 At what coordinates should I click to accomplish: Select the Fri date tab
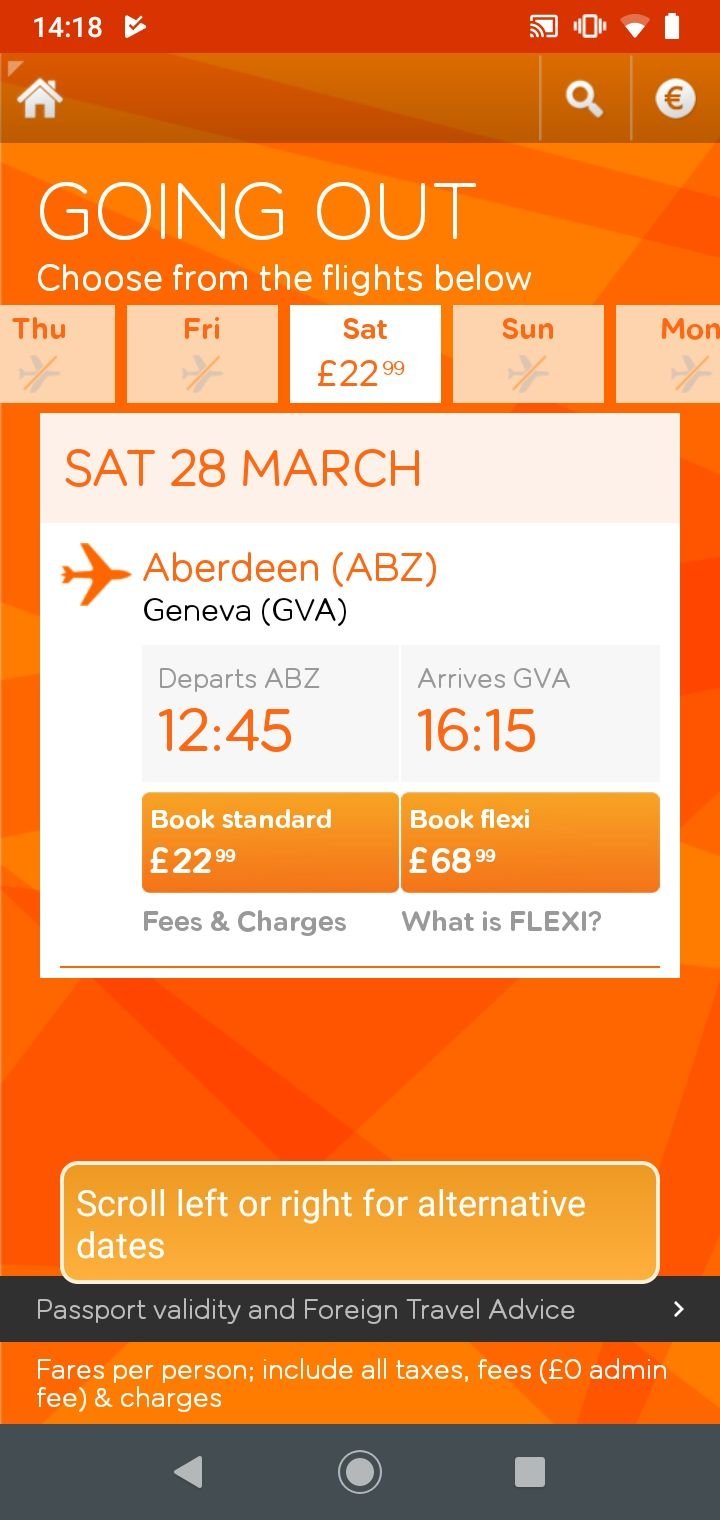[202, 354]
